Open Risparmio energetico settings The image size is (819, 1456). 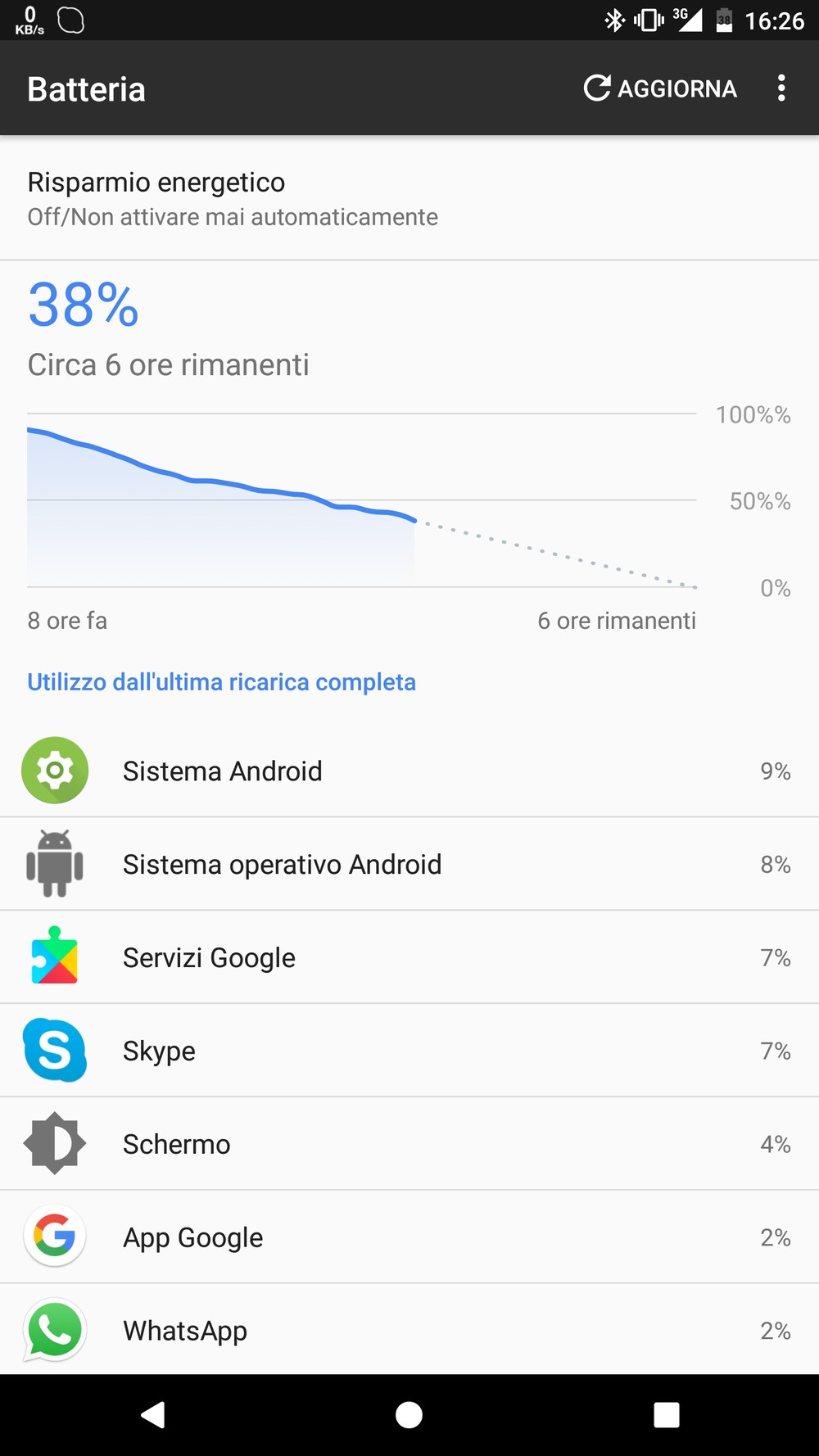pyautogui.click(x=409, y=199)
